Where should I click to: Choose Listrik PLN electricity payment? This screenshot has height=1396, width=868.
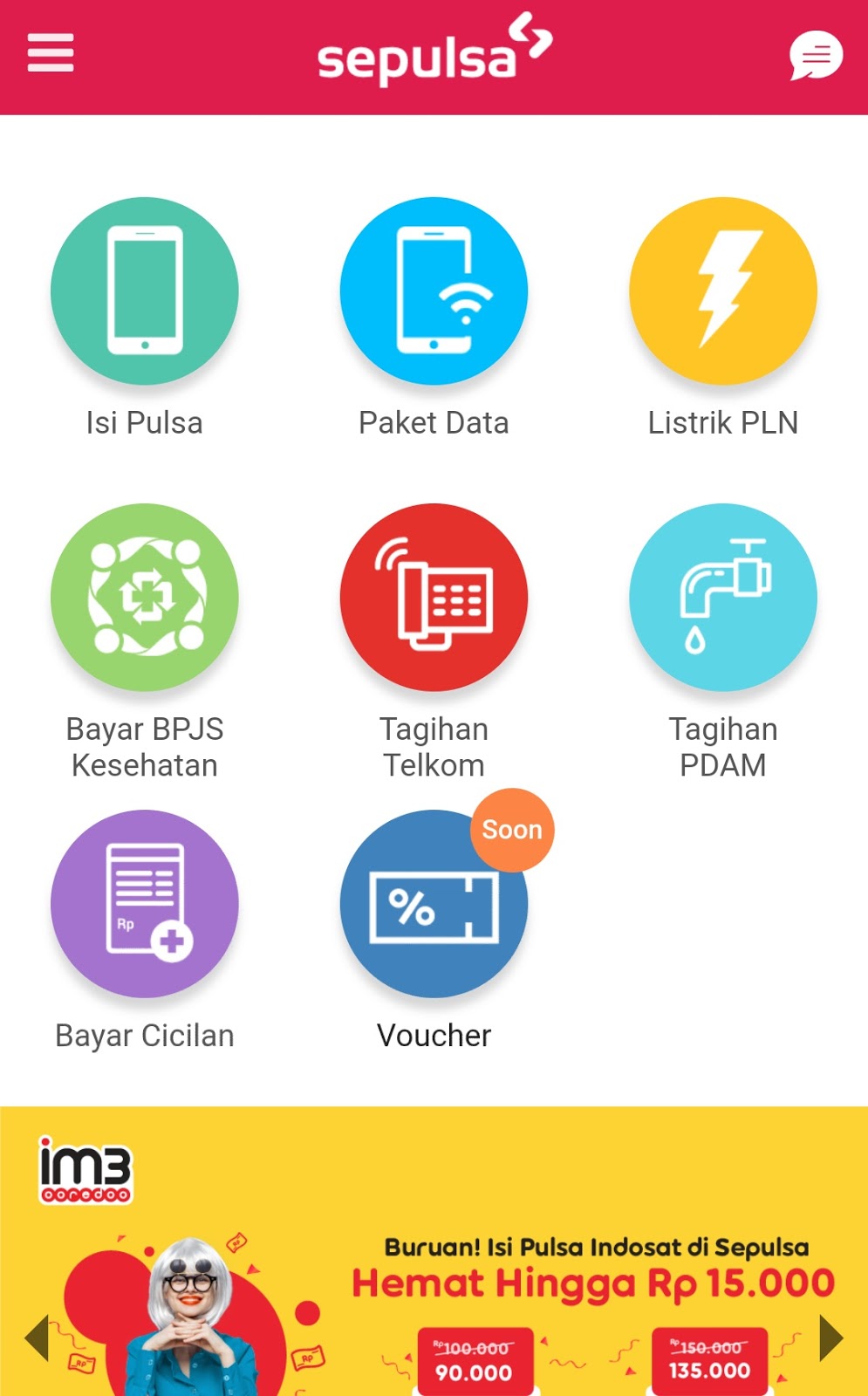[x=723, y=291]
